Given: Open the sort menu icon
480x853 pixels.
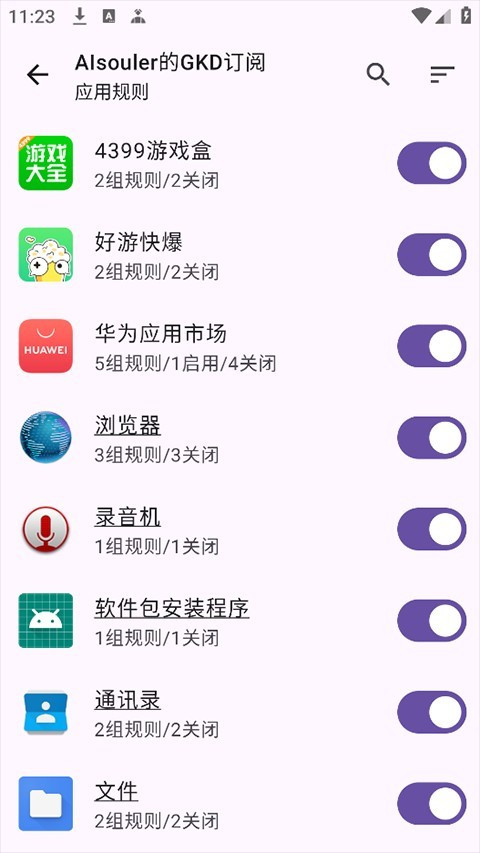Looking at the screenshot, I should pos(442,75).
